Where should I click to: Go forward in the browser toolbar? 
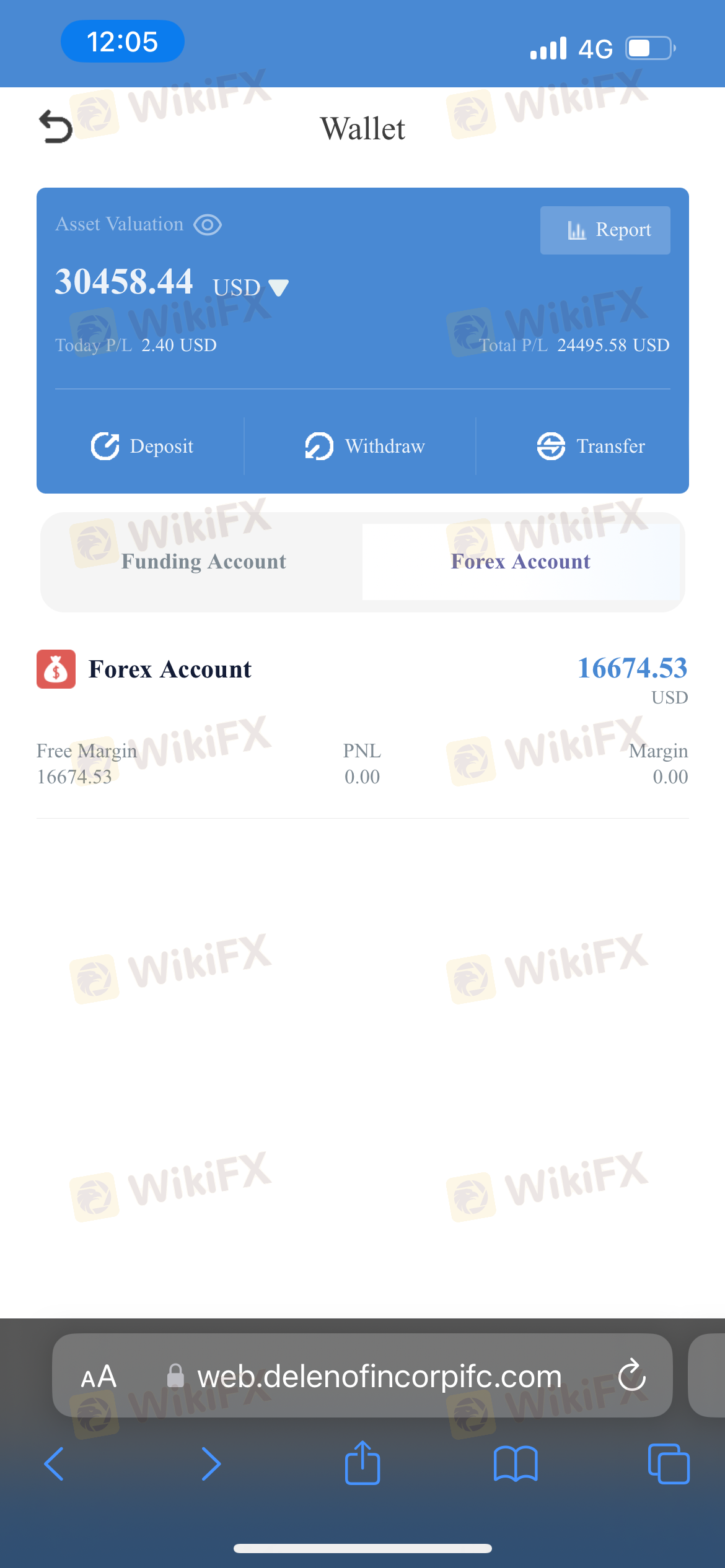pyautogui.click(x=211, y=1464)
